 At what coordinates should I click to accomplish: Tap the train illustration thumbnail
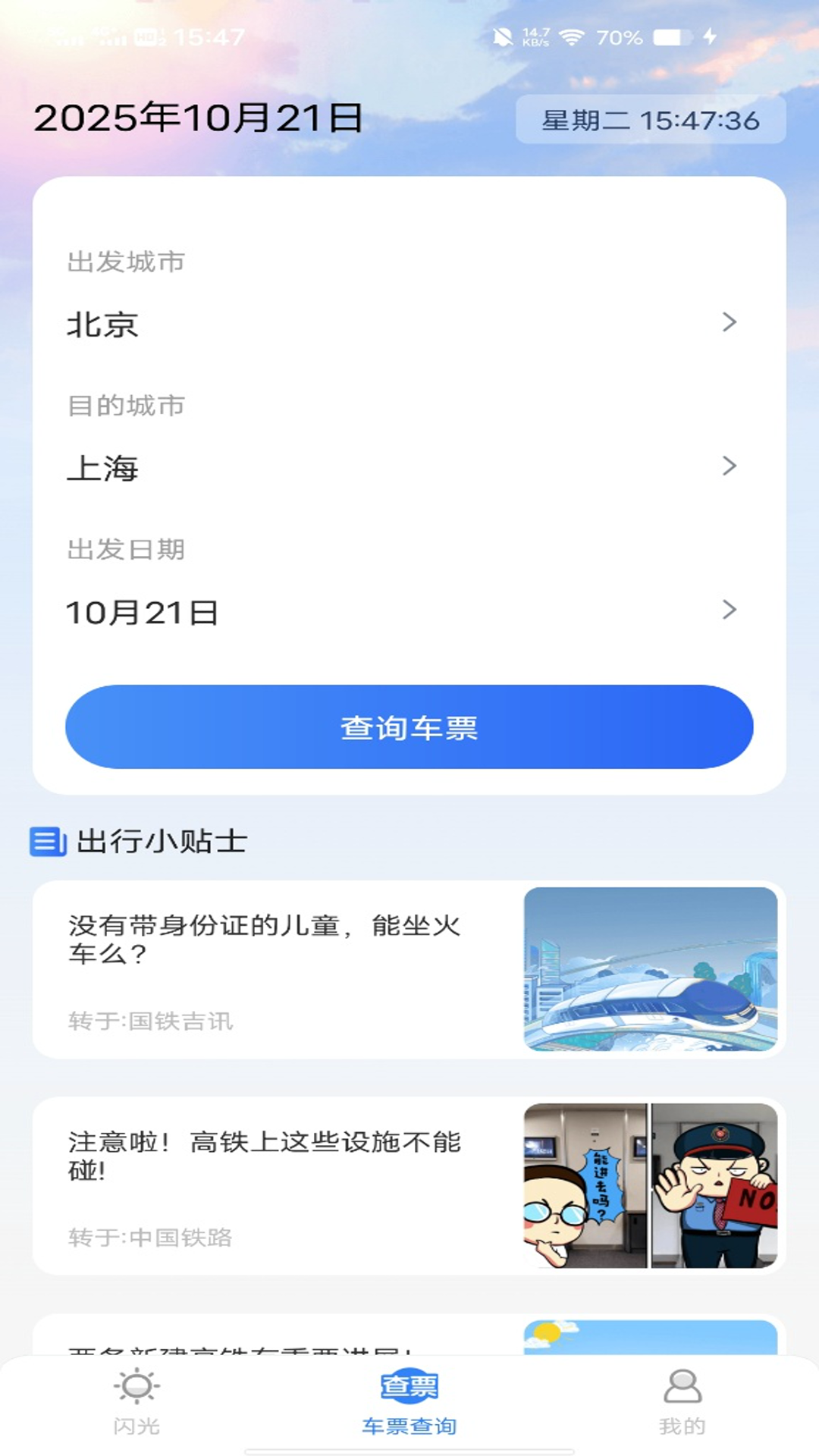click(651, 969)
